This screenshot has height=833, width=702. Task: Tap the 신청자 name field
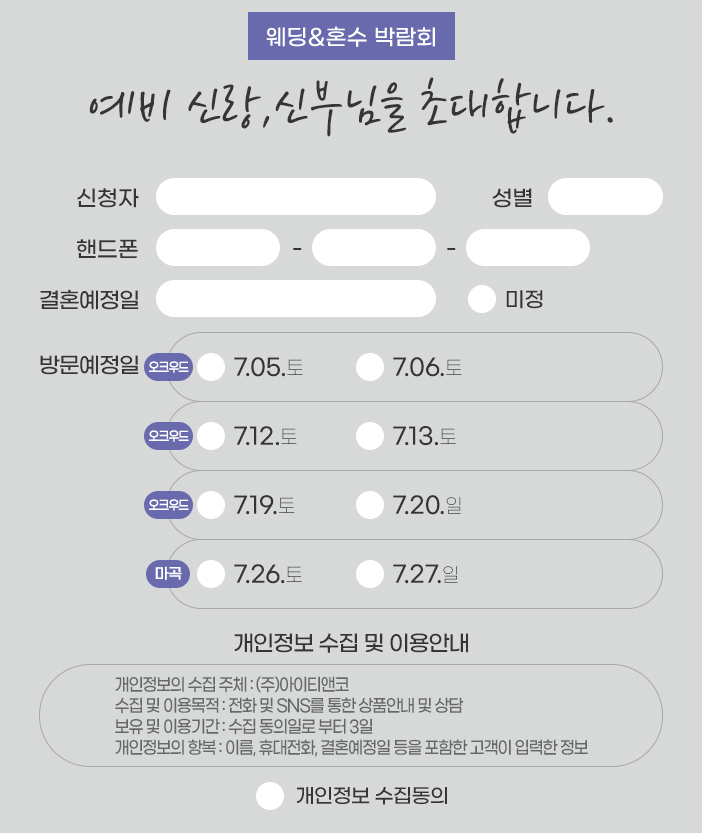click(x=295, y=197)
